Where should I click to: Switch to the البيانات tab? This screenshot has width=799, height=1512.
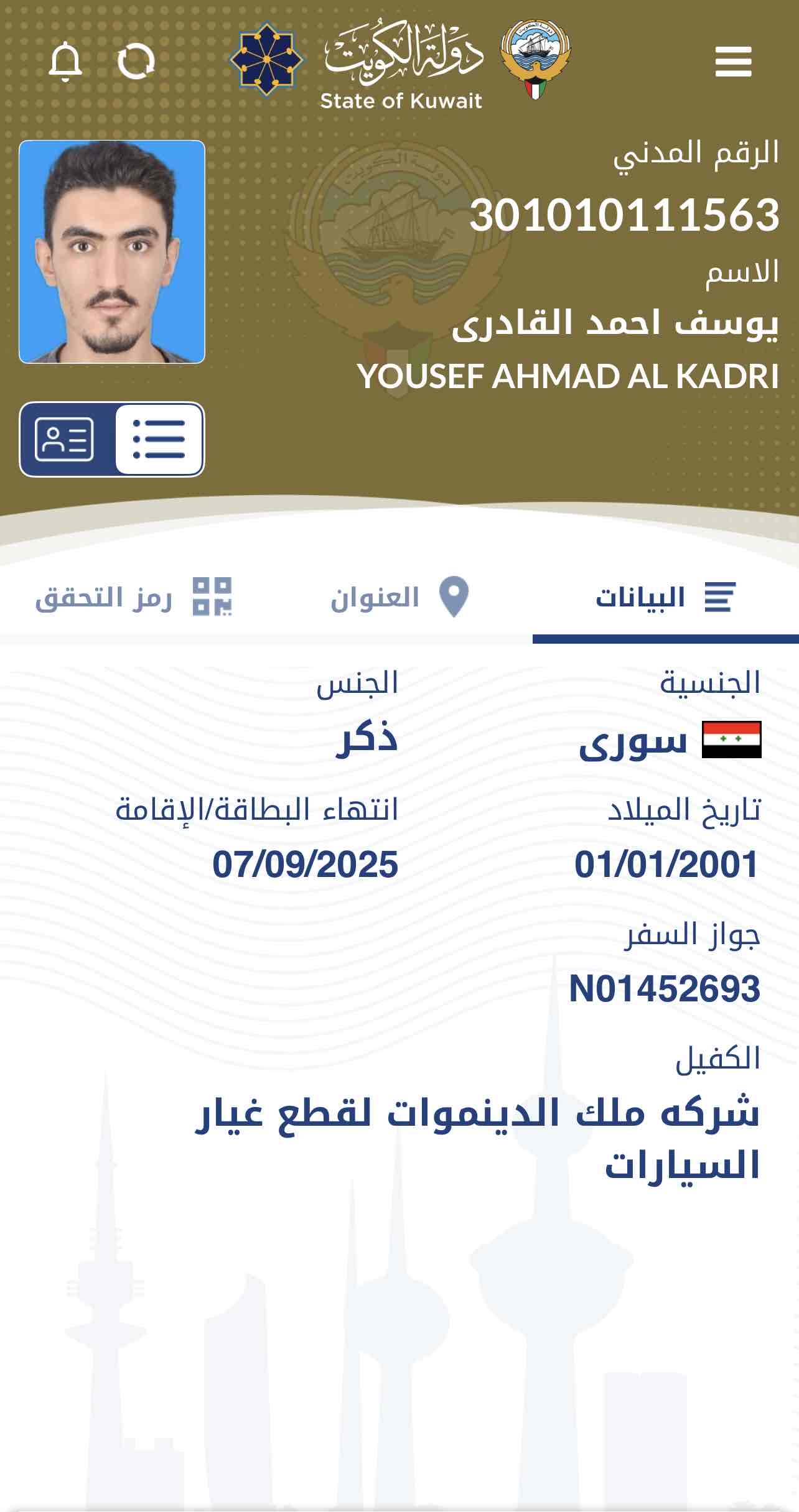(666, 597)
